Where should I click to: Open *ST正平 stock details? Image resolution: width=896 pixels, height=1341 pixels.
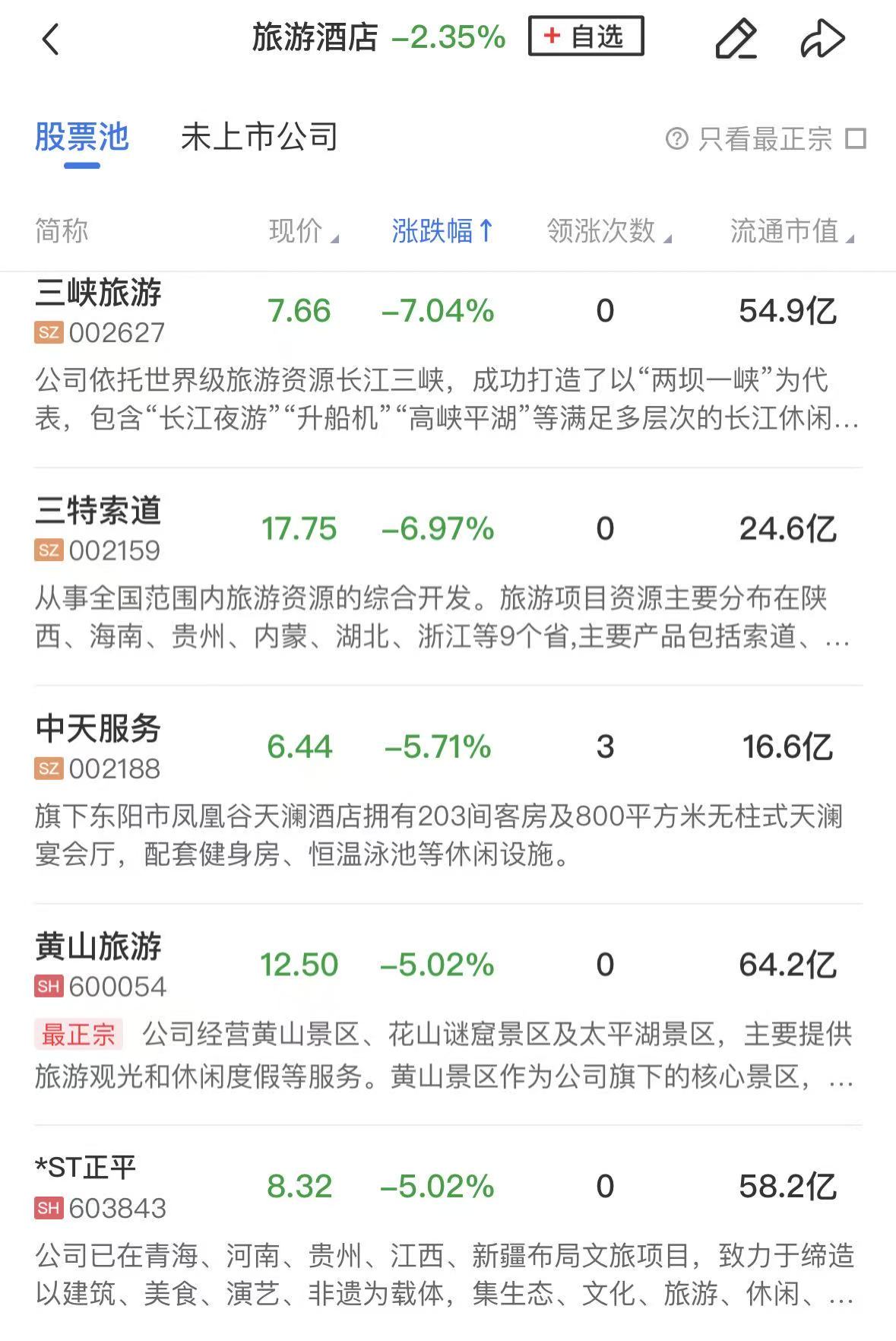(x=86, y=1168)
